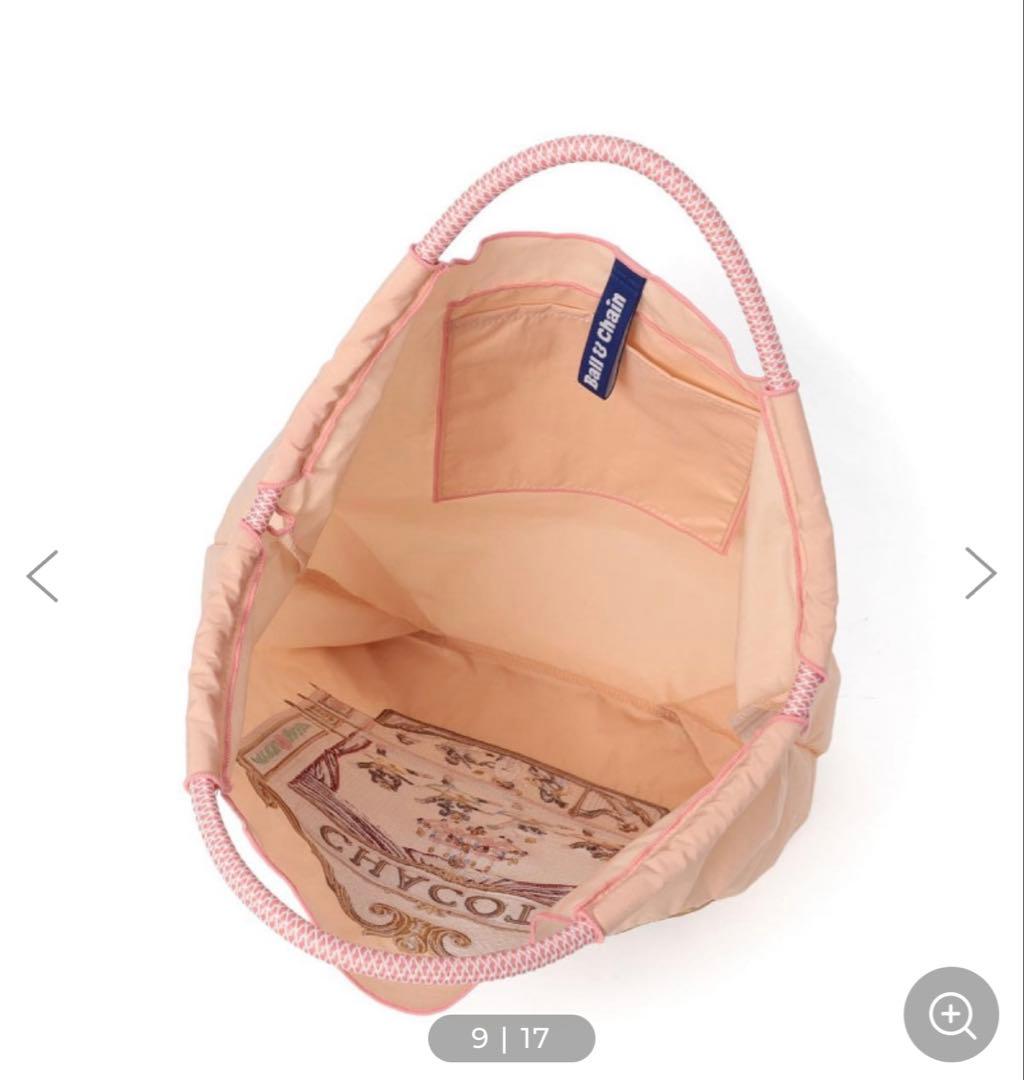1024x1080 pixels.
Task: Show the next product image
Action: click(x=980, y=573)
